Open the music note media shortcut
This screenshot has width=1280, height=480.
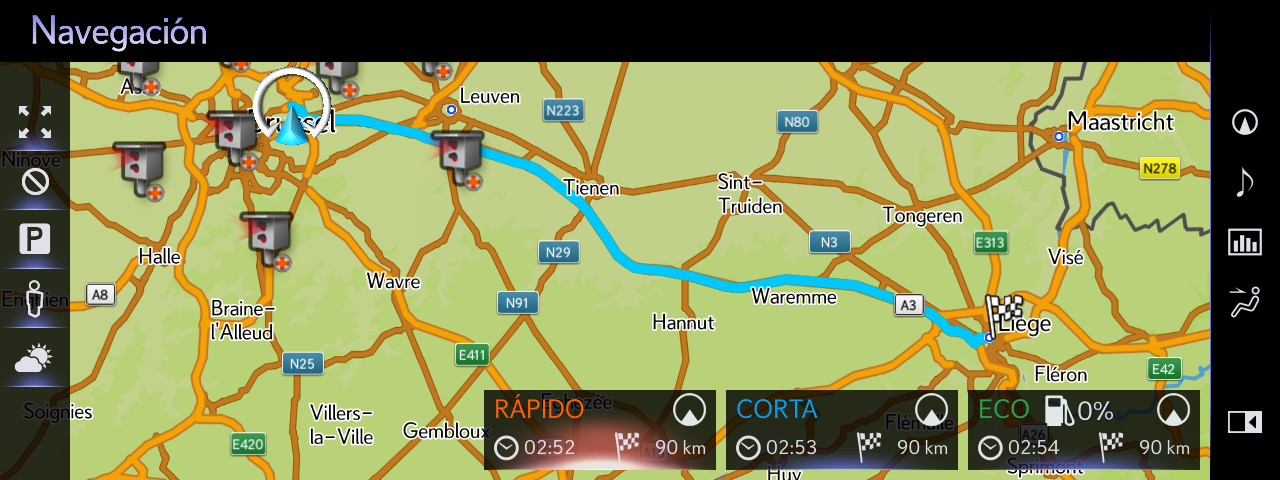coord(1245,182)
